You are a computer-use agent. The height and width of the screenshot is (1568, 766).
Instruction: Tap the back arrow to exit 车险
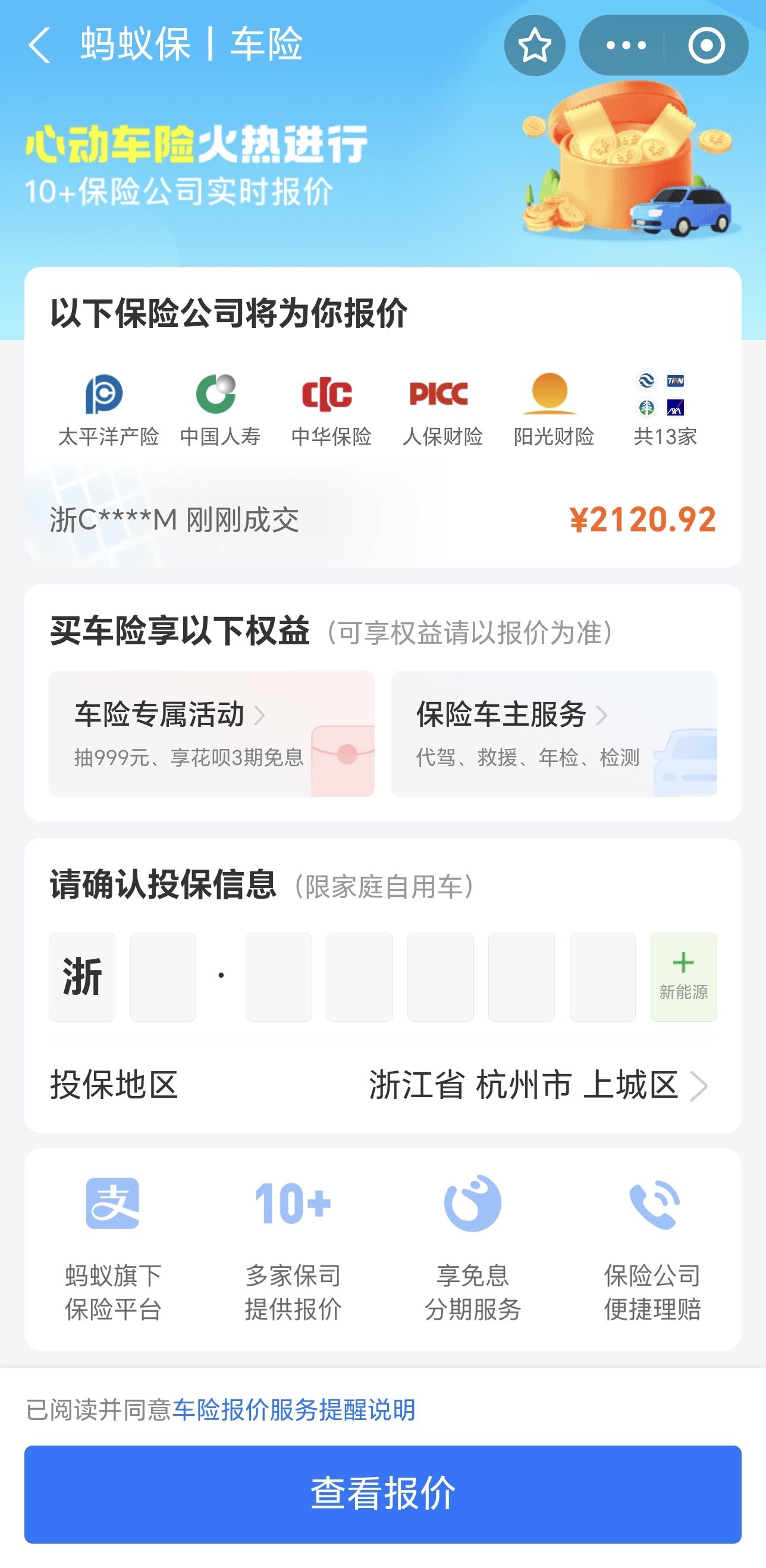40,46
